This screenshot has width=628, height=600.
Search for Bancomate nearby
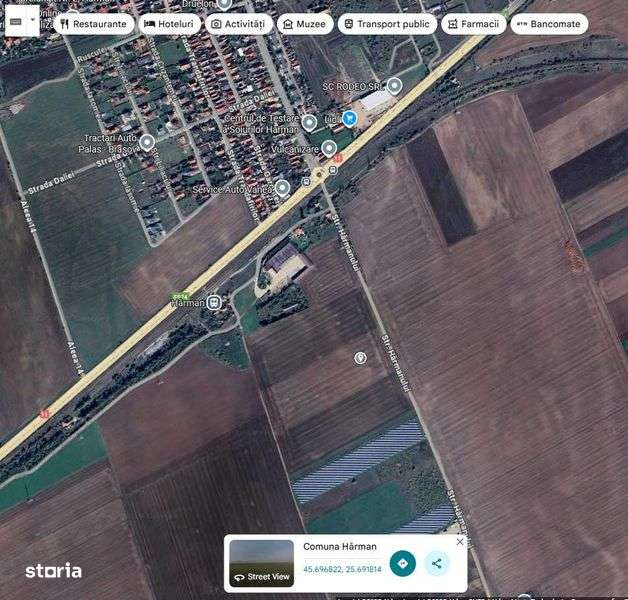click(548, 23)
